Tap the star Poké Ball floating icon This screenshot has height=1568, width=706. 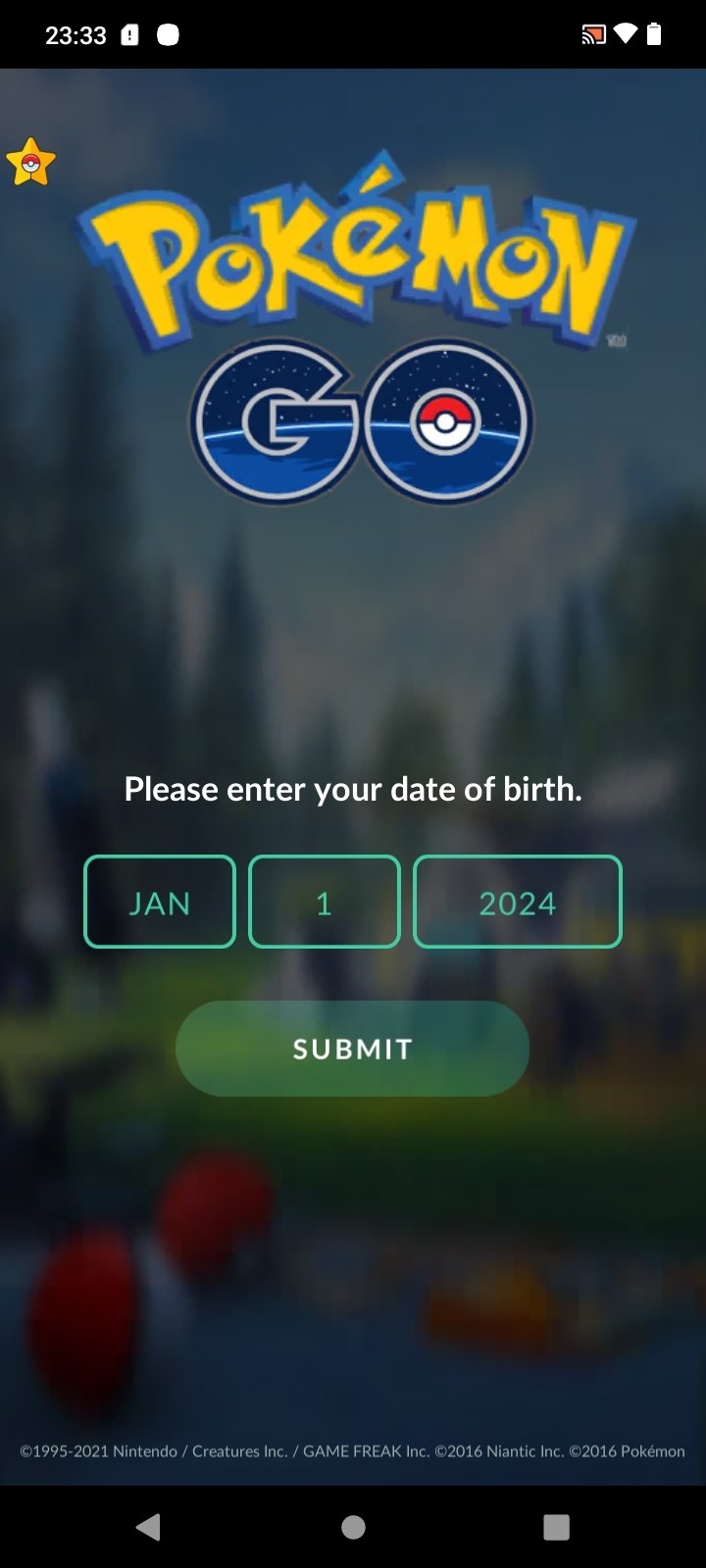coord(30,163)
